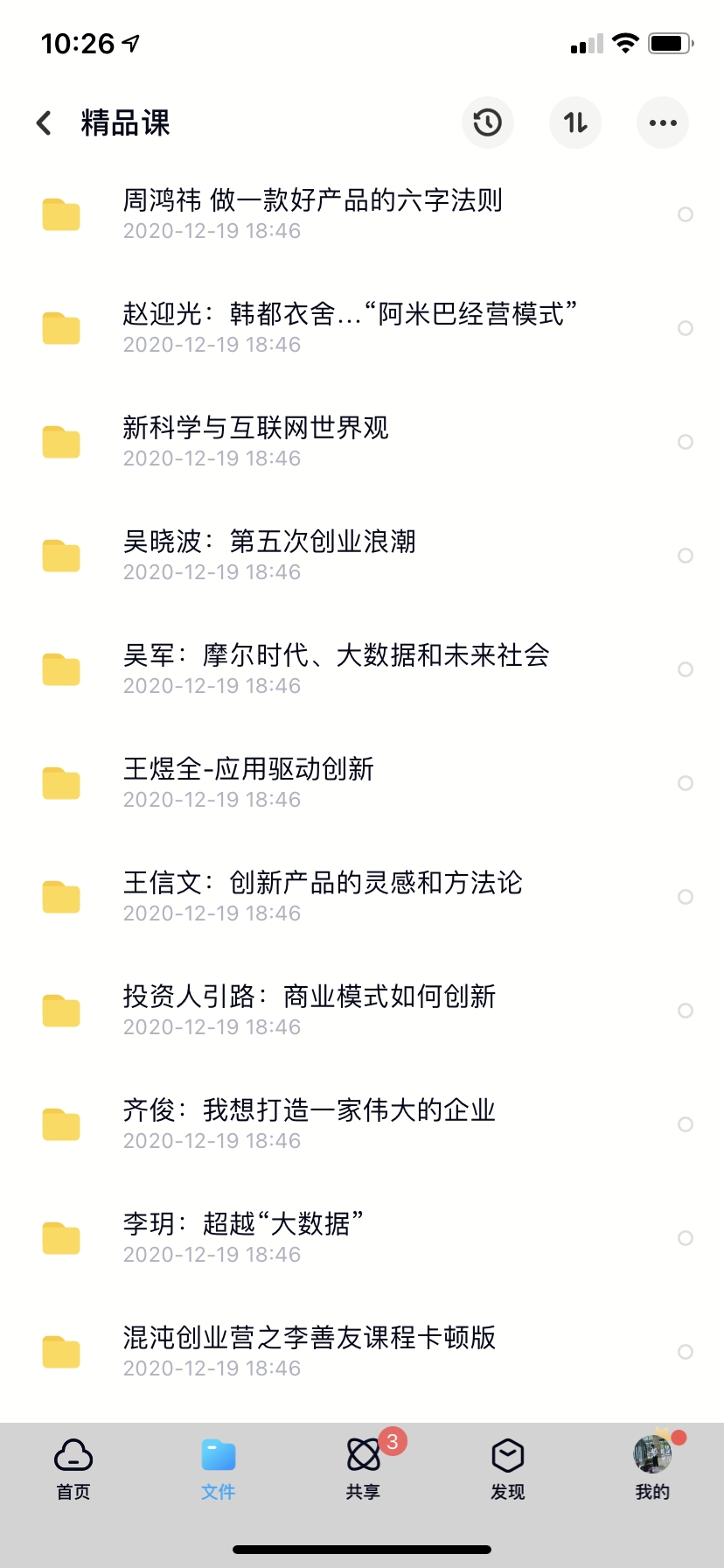The height and width of the screenshot is (1568, 724).
Task: Open folder 投资人引路：商业模式如何创新
Action: (309, 1010)
